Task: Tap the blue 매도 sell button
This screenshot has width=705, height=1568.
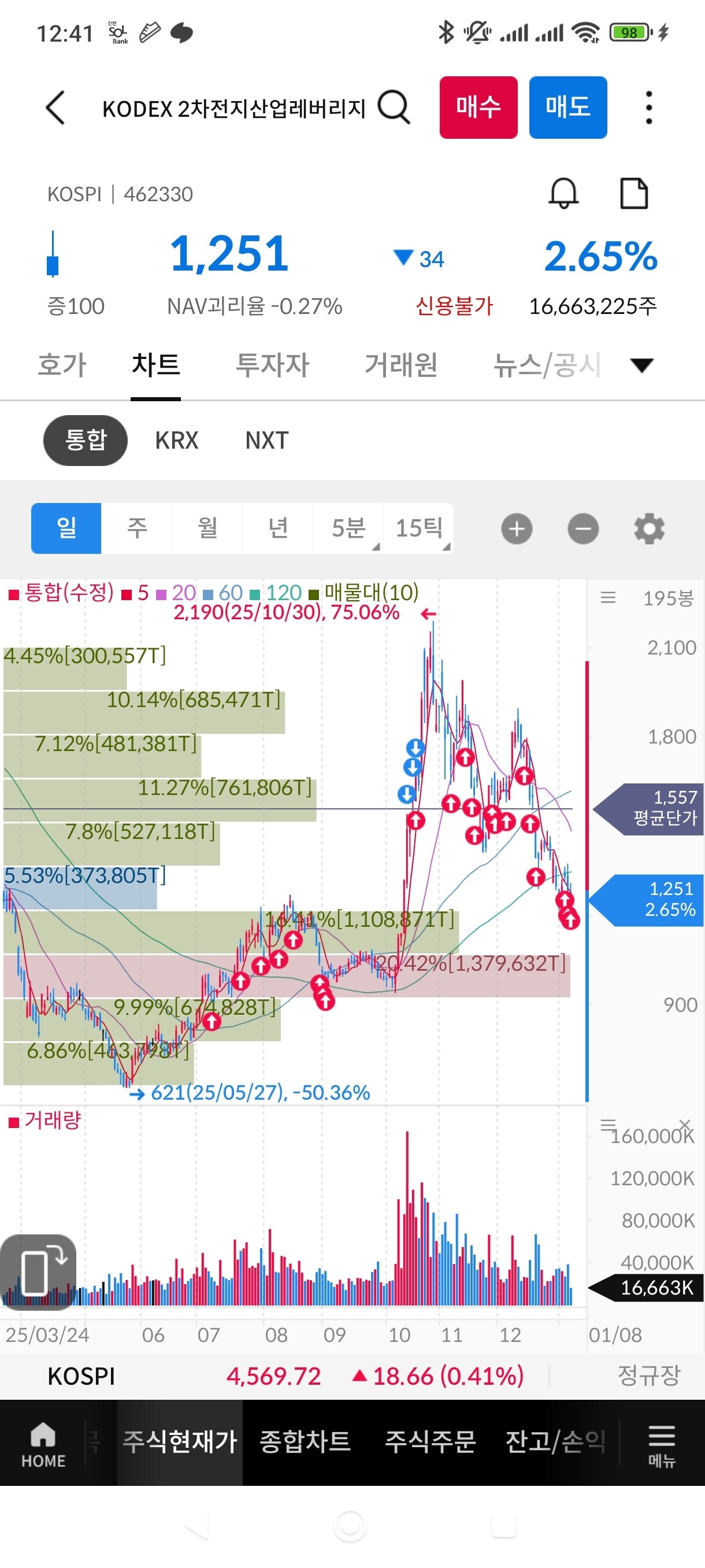Action: coord(567,107)
